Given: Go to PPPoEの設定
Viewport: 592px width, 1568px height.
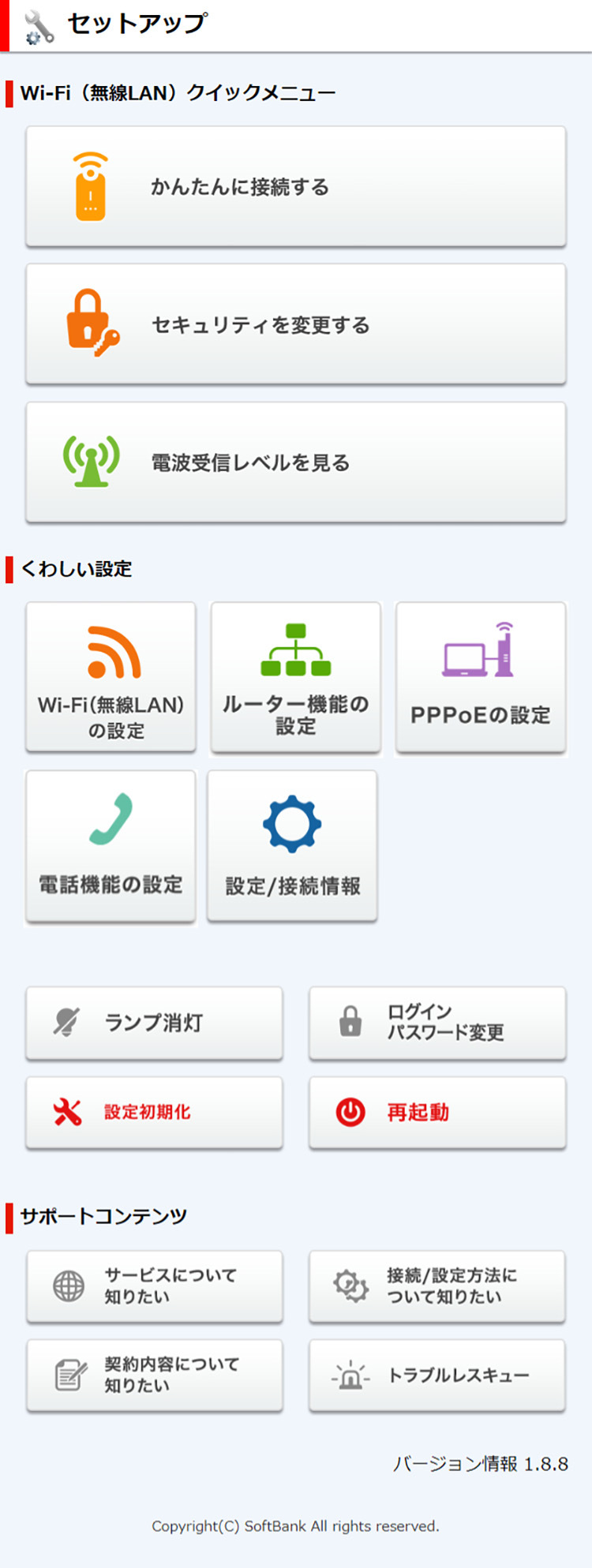Looking at the screenshot, I should pyautogui.click(x=480, y=677).
